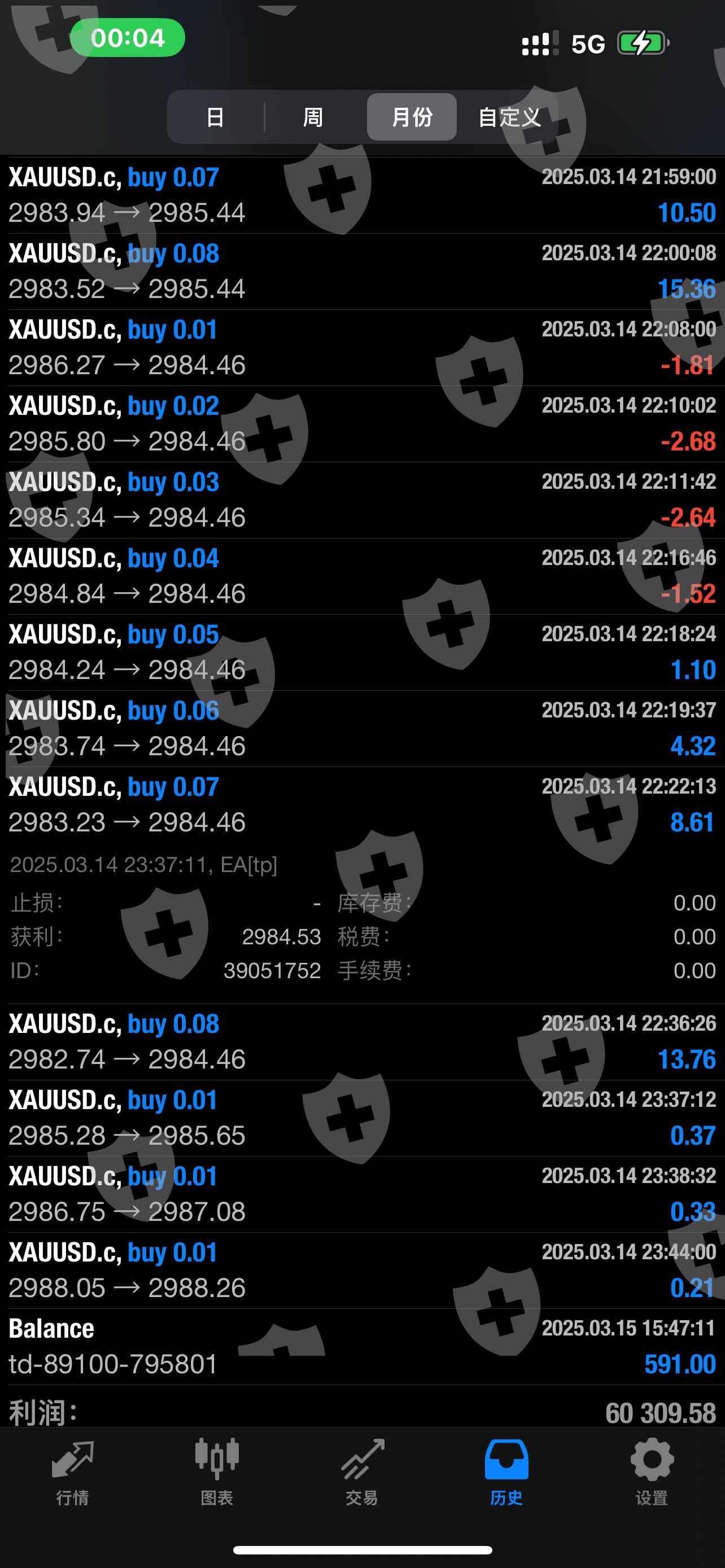
Task: Select the 周 period filter
Action: point(313,117)
